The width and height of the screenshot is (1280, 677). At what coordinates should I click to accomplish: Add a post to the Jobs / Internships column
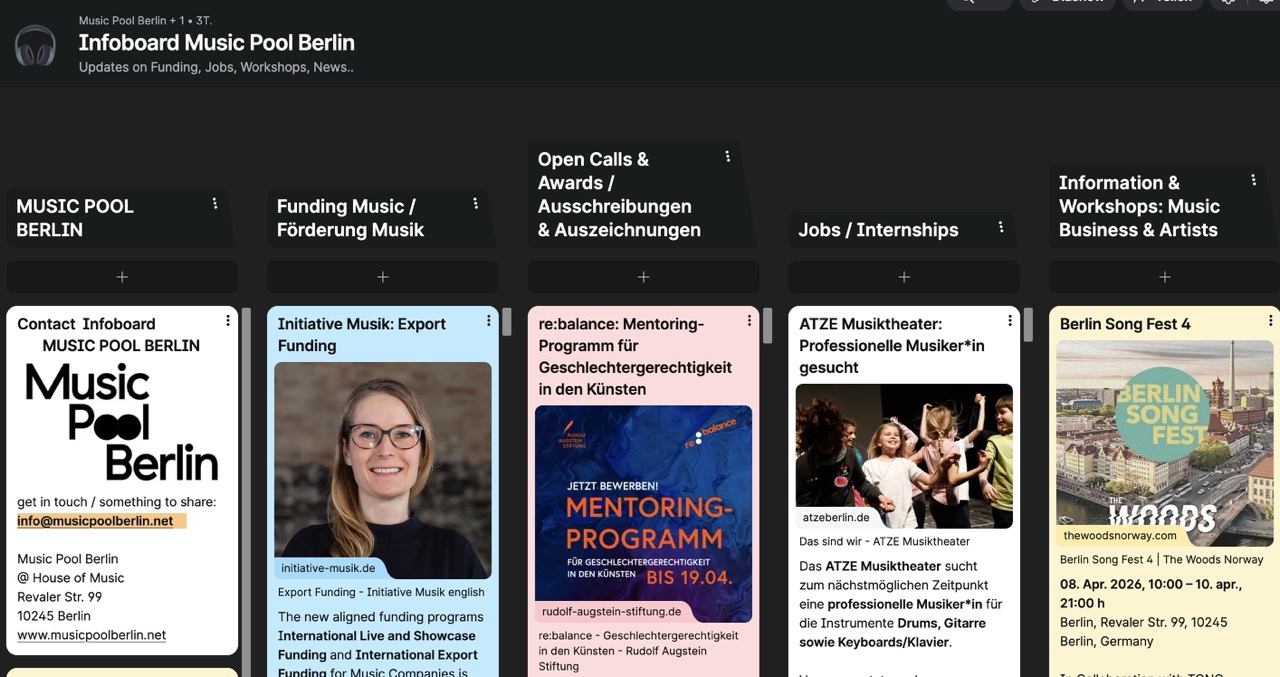pos(904,277)
